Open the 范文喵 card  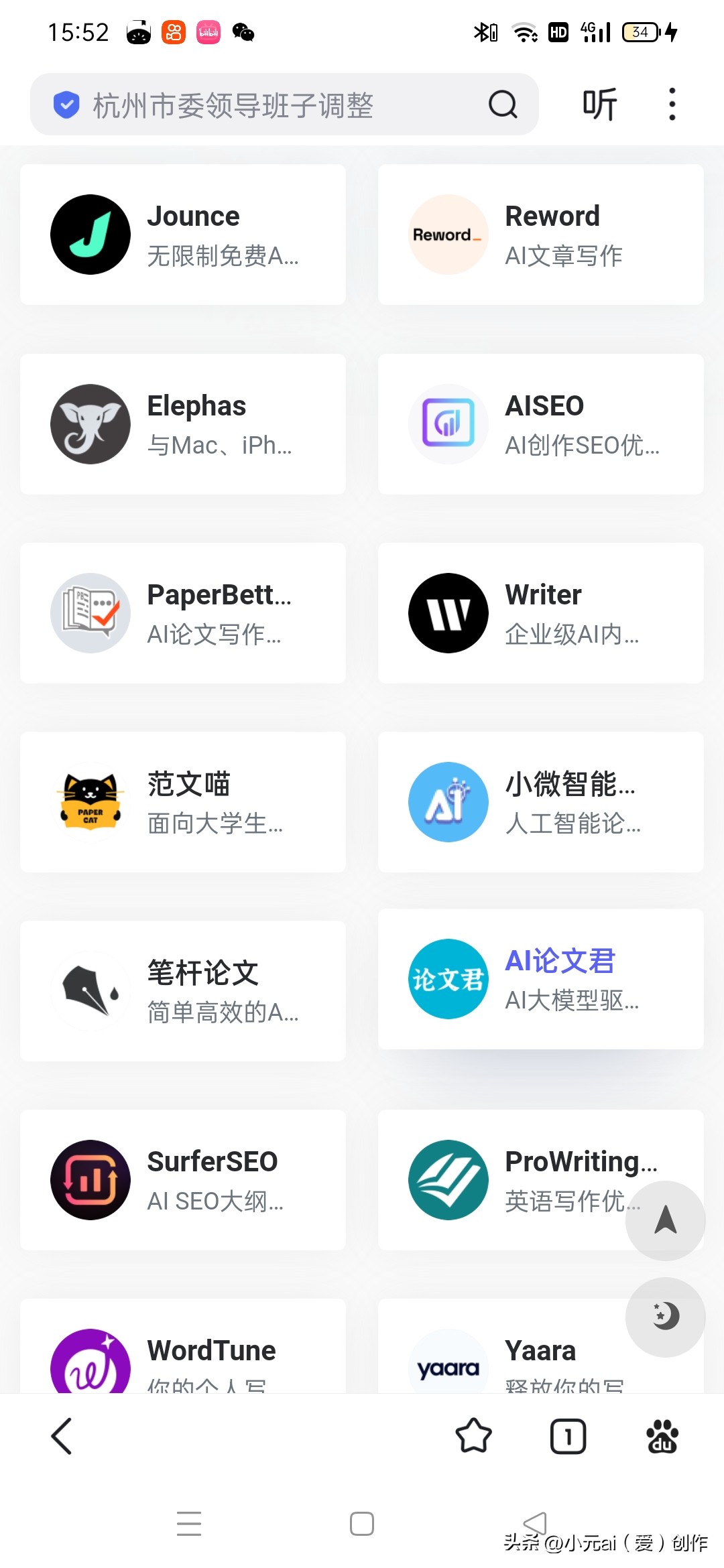[183, 802]
